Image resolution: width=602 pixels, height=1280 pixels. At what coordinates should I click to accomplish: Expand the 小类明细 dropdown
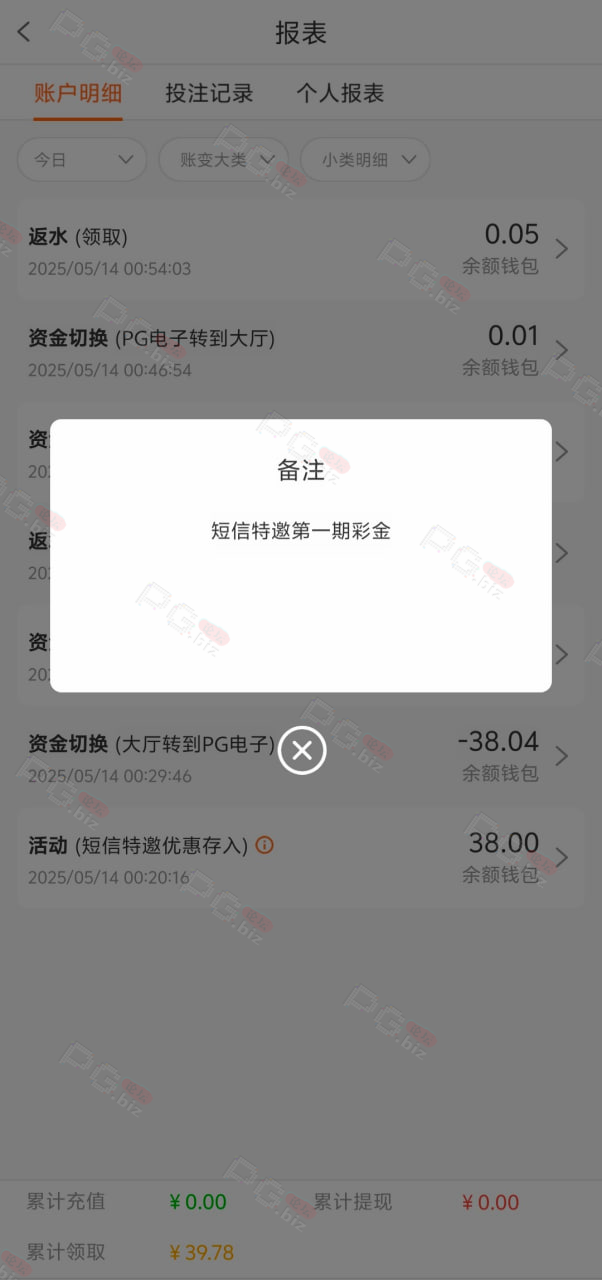coord(365,160)
